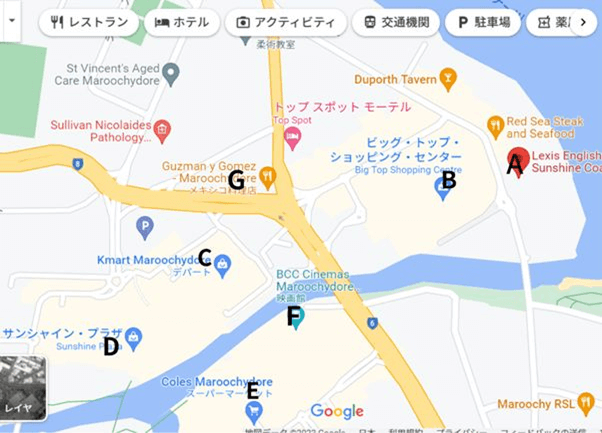Select the Kmart Maroochydore pin
The image size is (602, 433).
pos(222,264)
